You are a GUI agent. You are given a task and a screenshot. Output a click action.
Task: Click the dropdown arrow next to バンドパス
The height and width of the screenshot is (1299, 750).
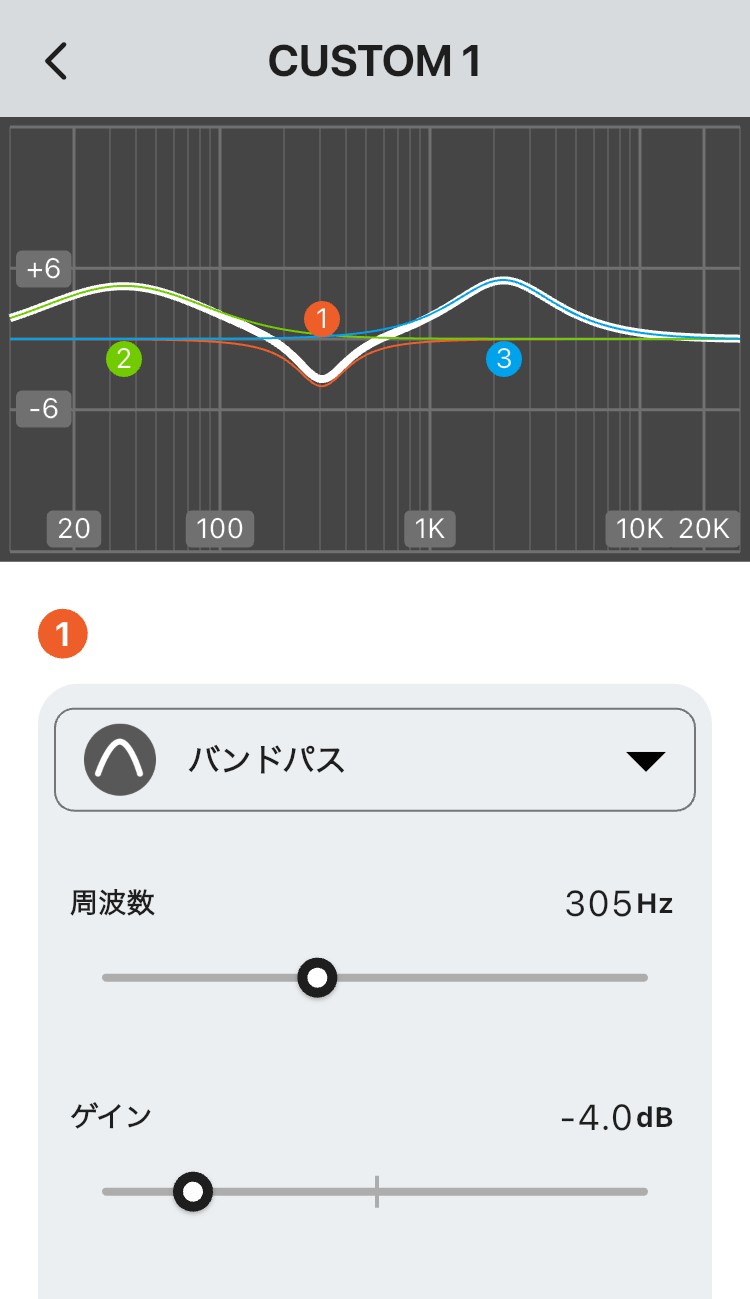(645, 760)
